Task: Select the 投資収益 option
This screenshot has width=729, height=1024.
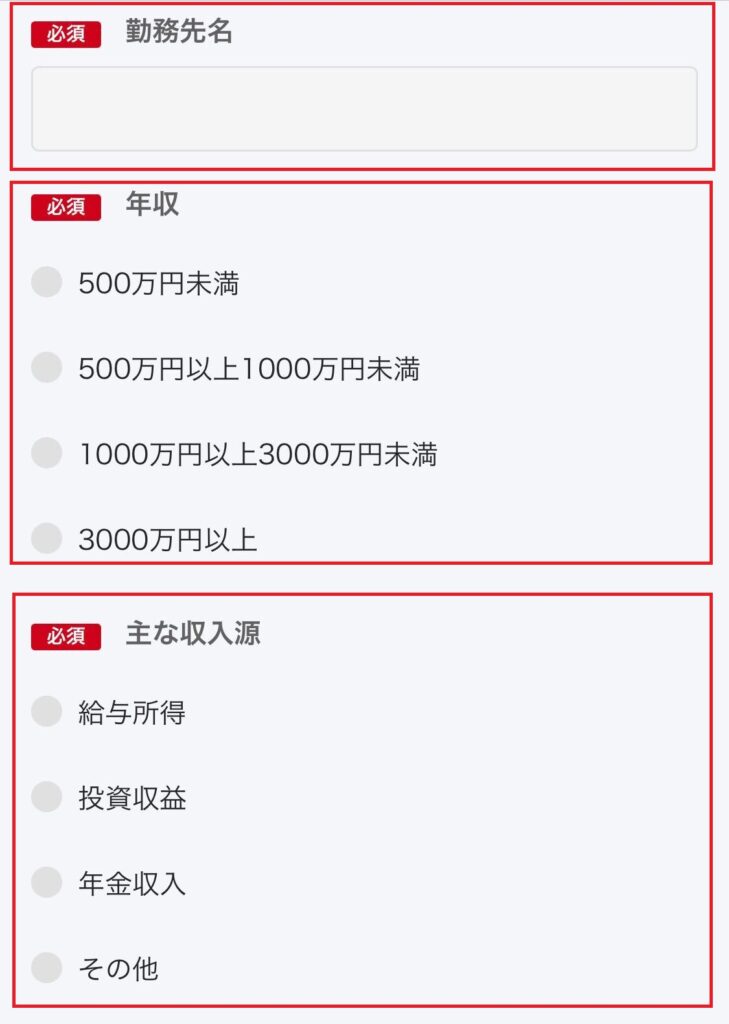Action: (x=47, y=797)
